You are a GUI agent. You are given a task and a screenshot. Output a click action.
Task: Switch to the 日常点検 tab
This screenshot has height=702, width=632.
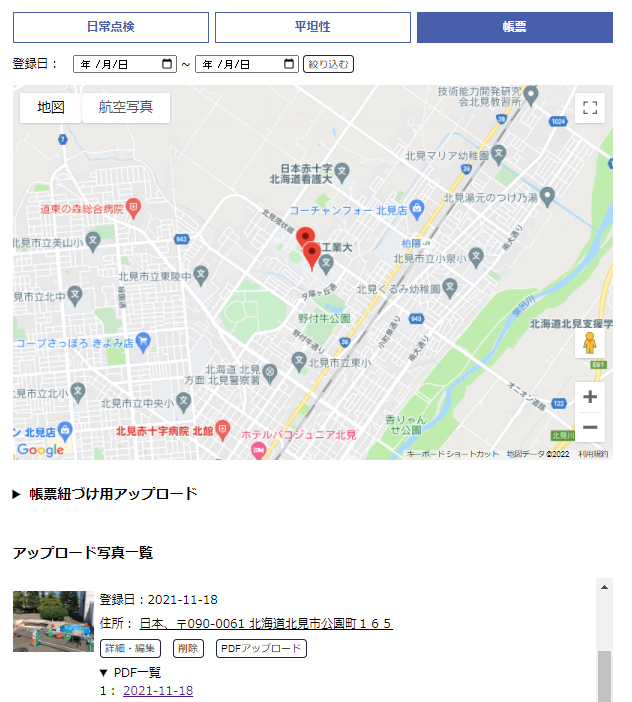(111, 27)
